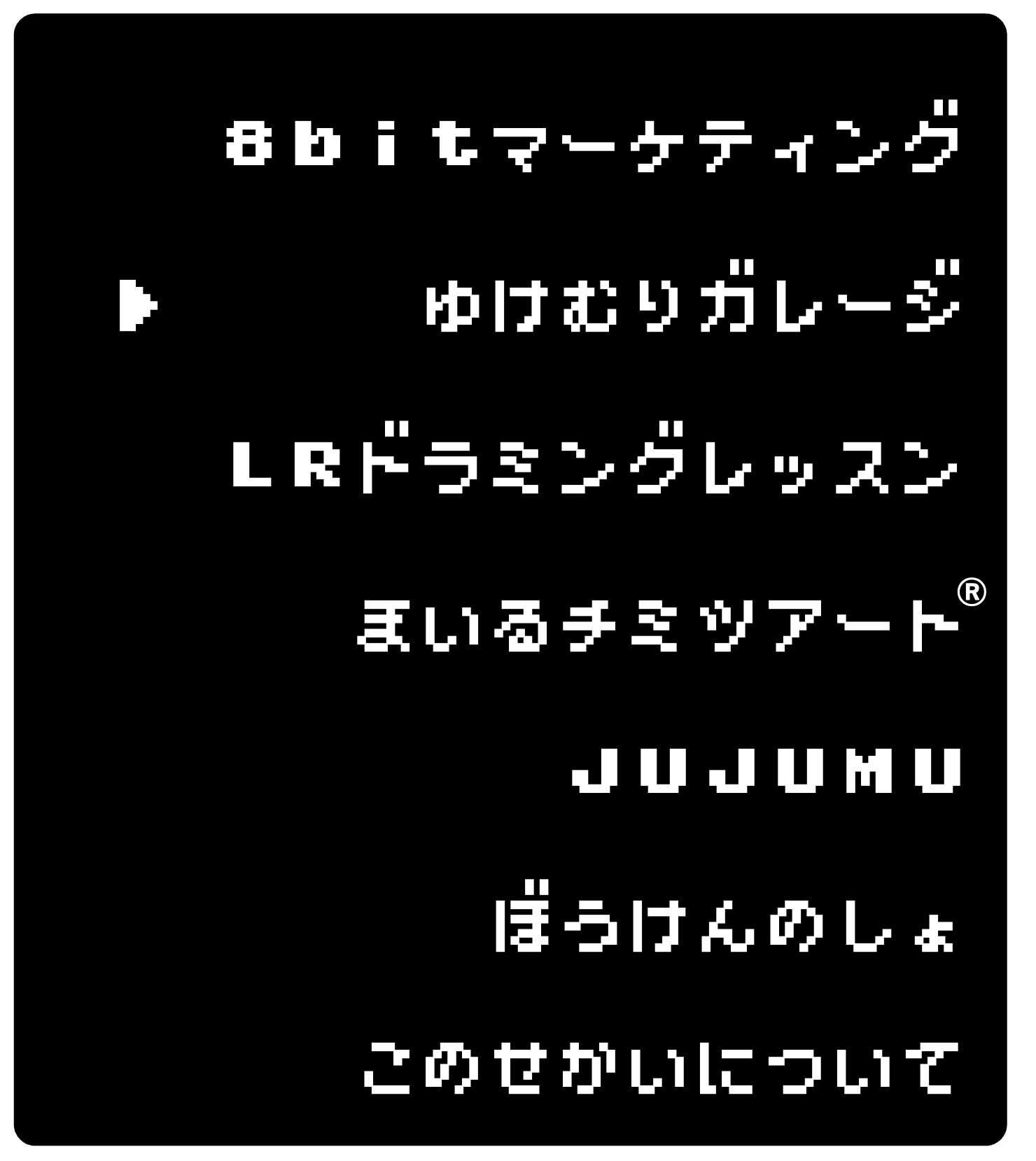Go to まいるチミツアート

[x=657, y=624]
